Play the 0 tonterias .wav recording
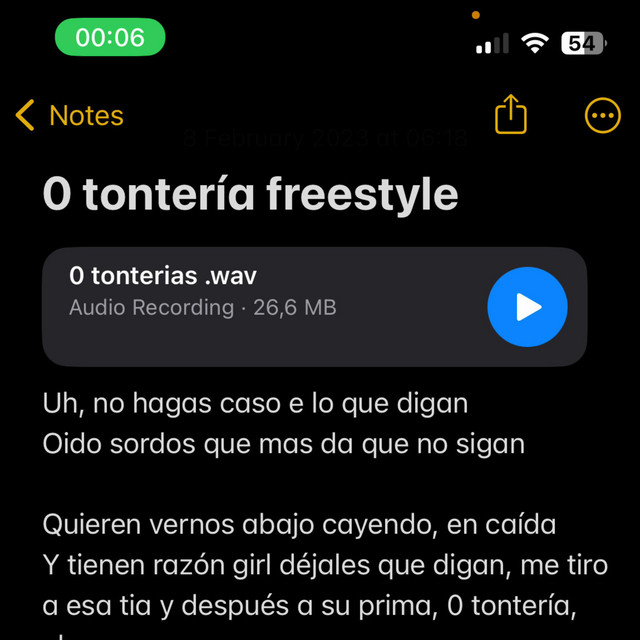 (x=527, y=307)
